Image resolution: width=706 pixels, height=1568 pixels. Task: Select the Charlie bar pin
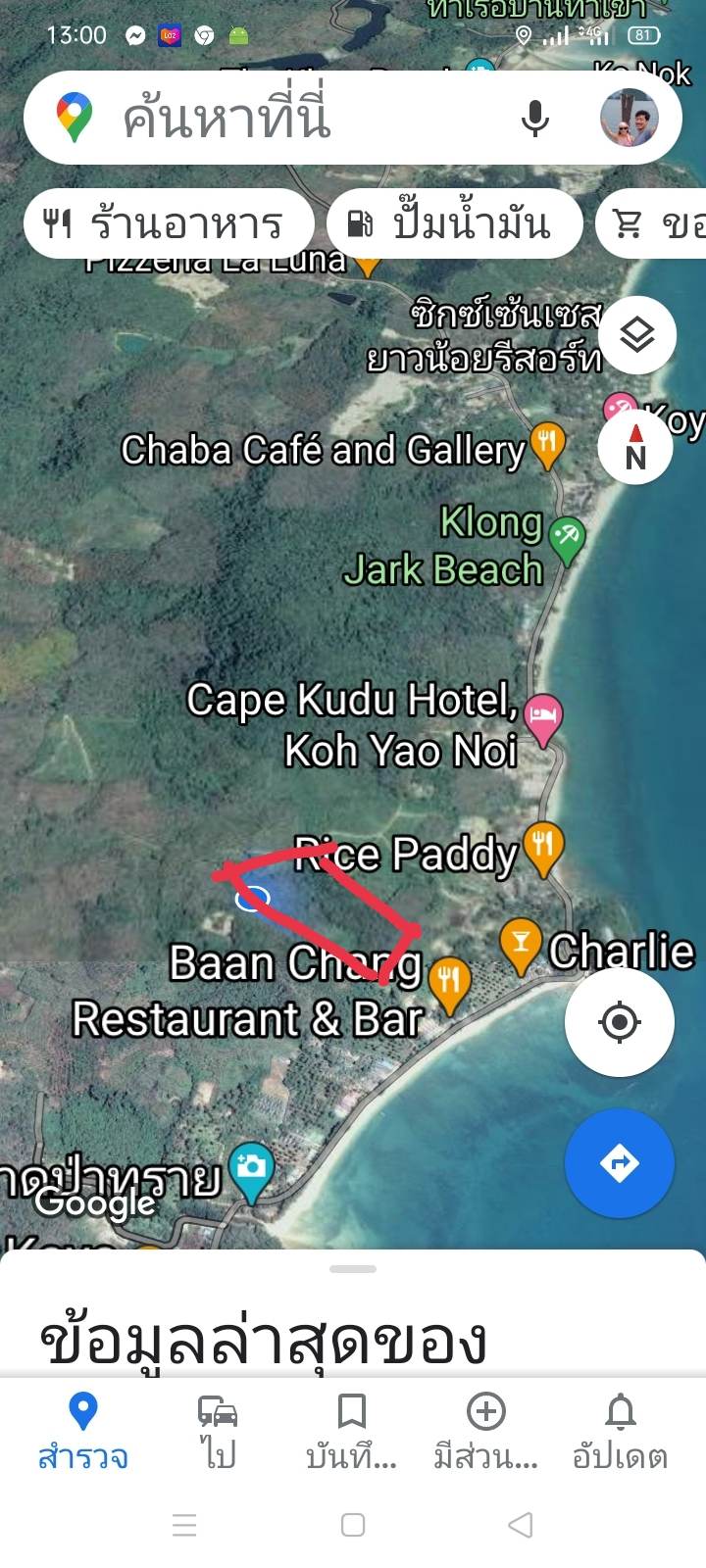point(521,947)
